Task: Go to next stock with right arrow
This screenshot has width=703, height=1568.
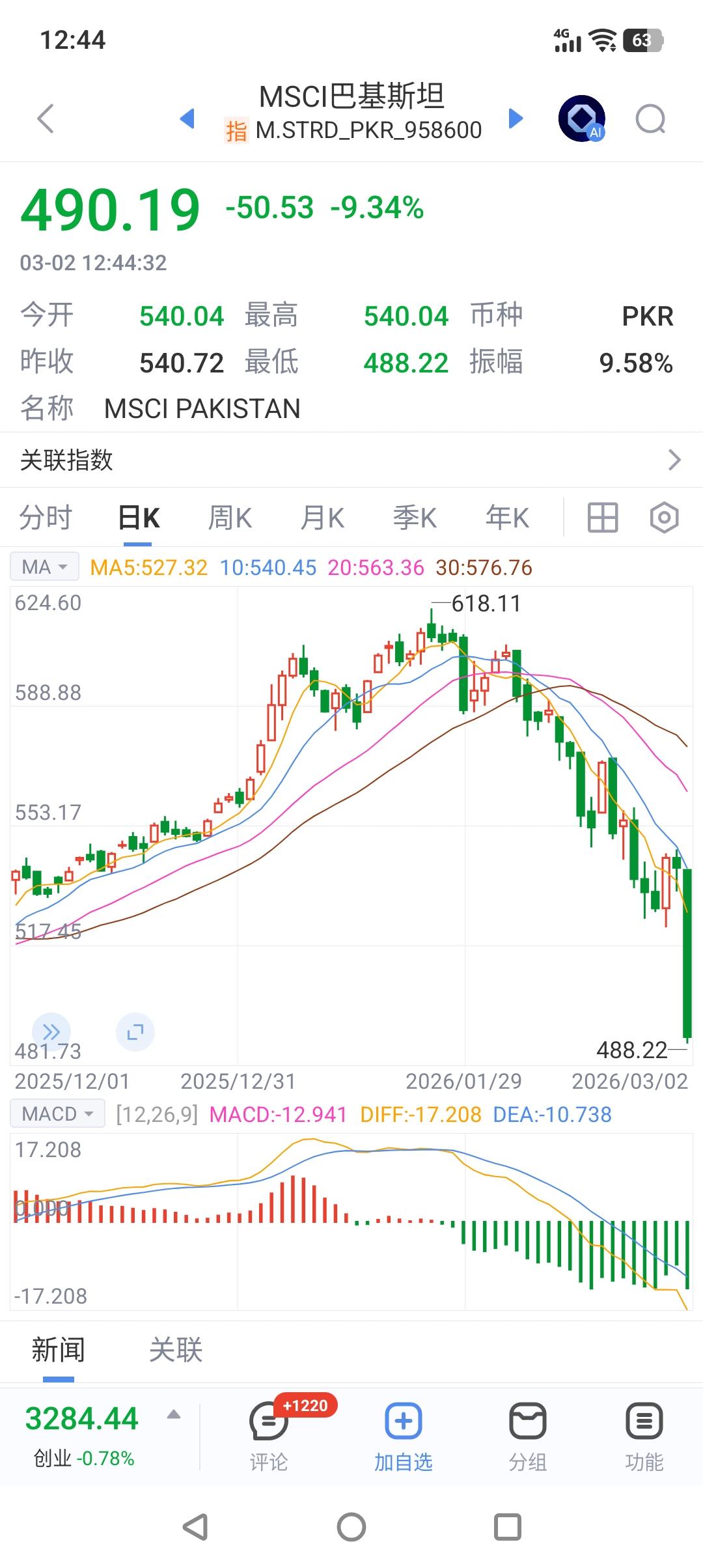Action: pyautogui.click(x=514, y=119)
